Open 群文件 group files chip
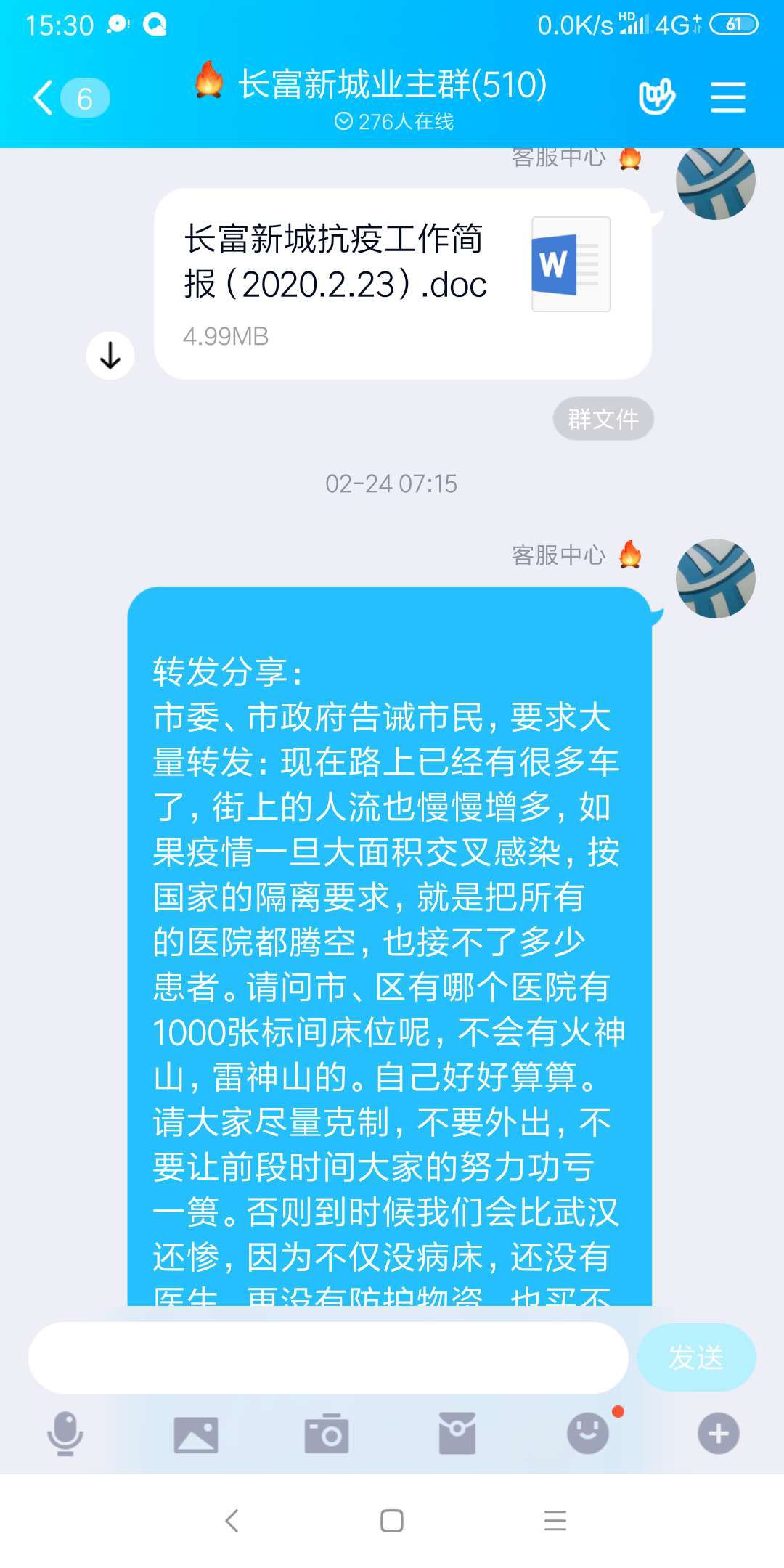The width and height of the screenshot is (784, 1568). (x=603, y=419)
